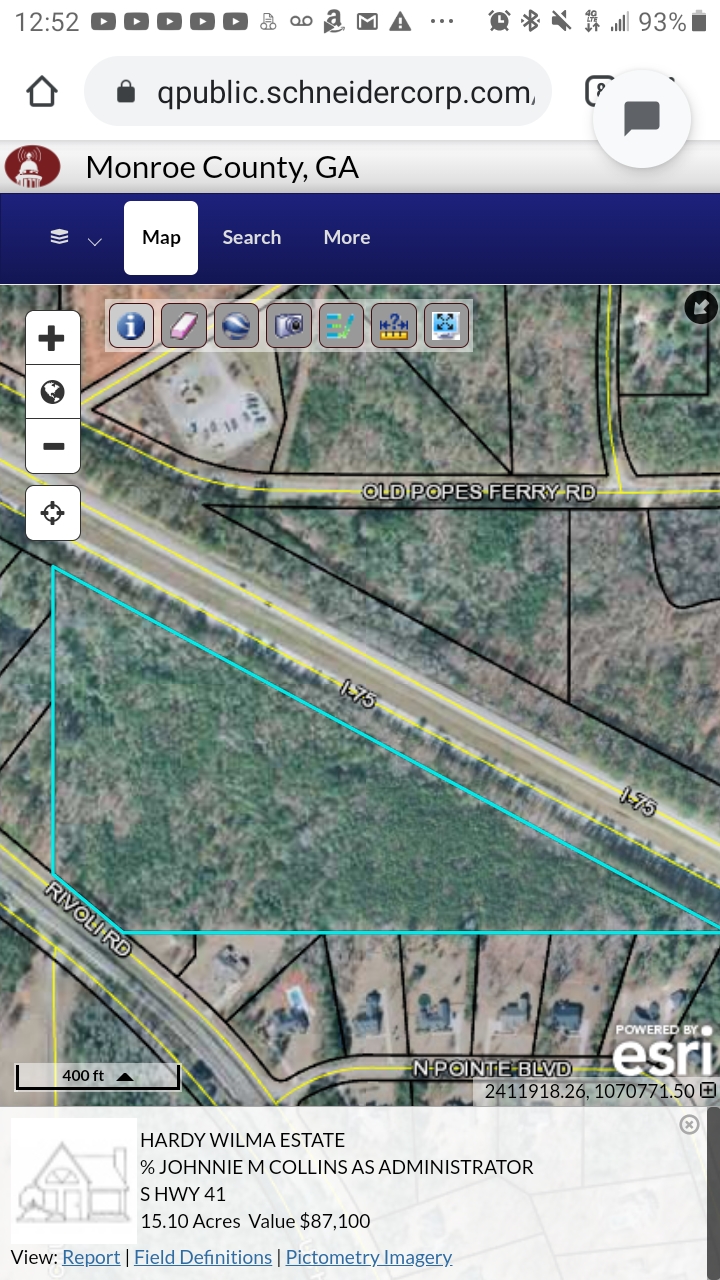Open the Google Earth globe tool

(x=236, y=325)
